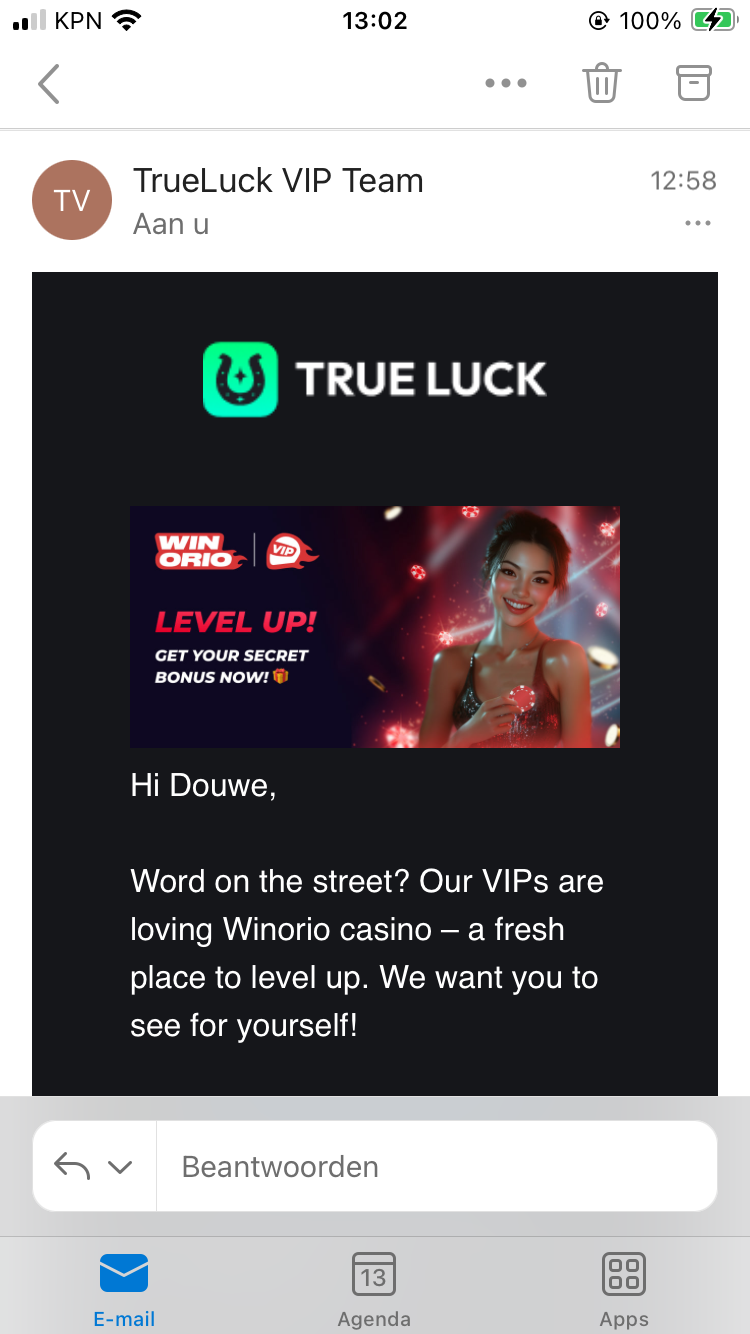
Task: Open the more options menu in toolbar
Action: (506, 83)
